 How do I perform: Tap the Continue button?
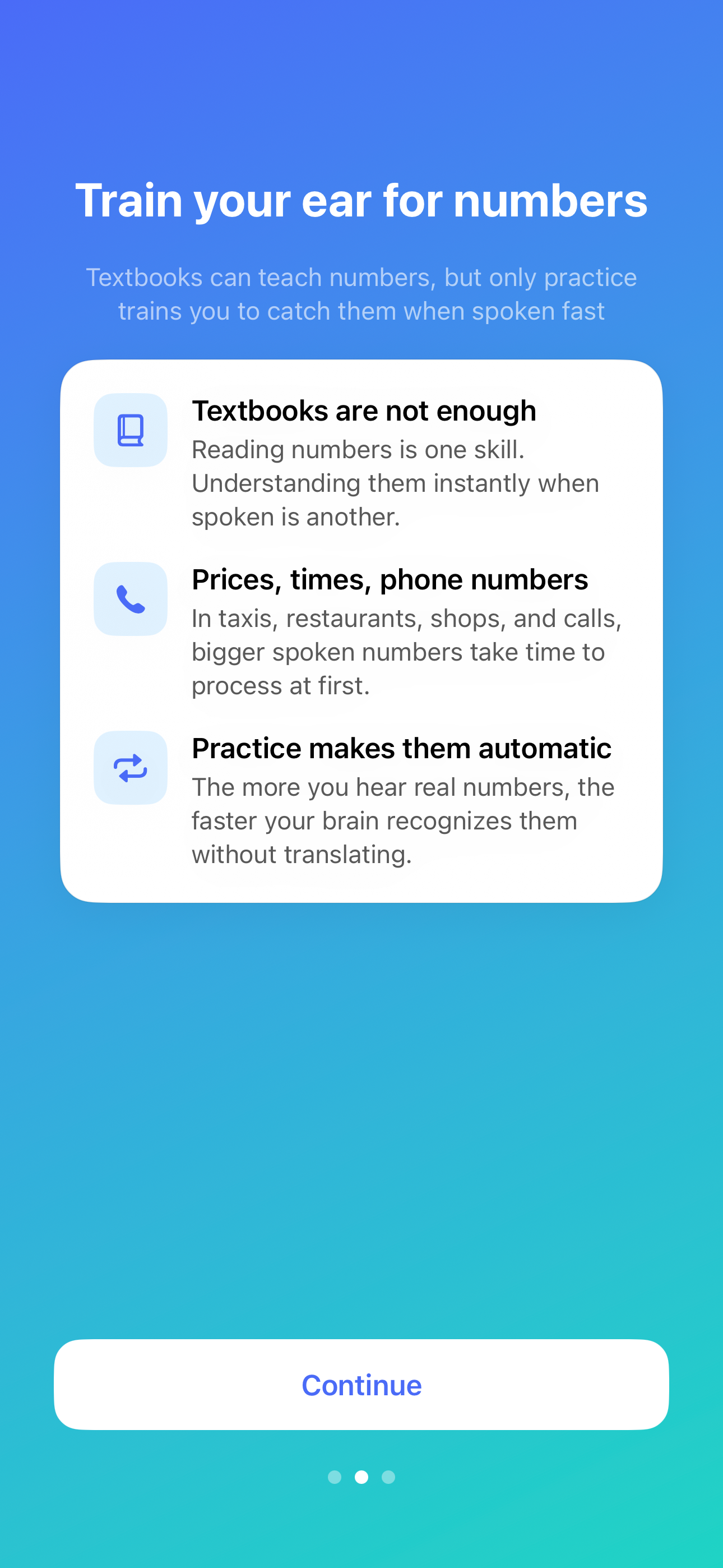[361, 1385]
